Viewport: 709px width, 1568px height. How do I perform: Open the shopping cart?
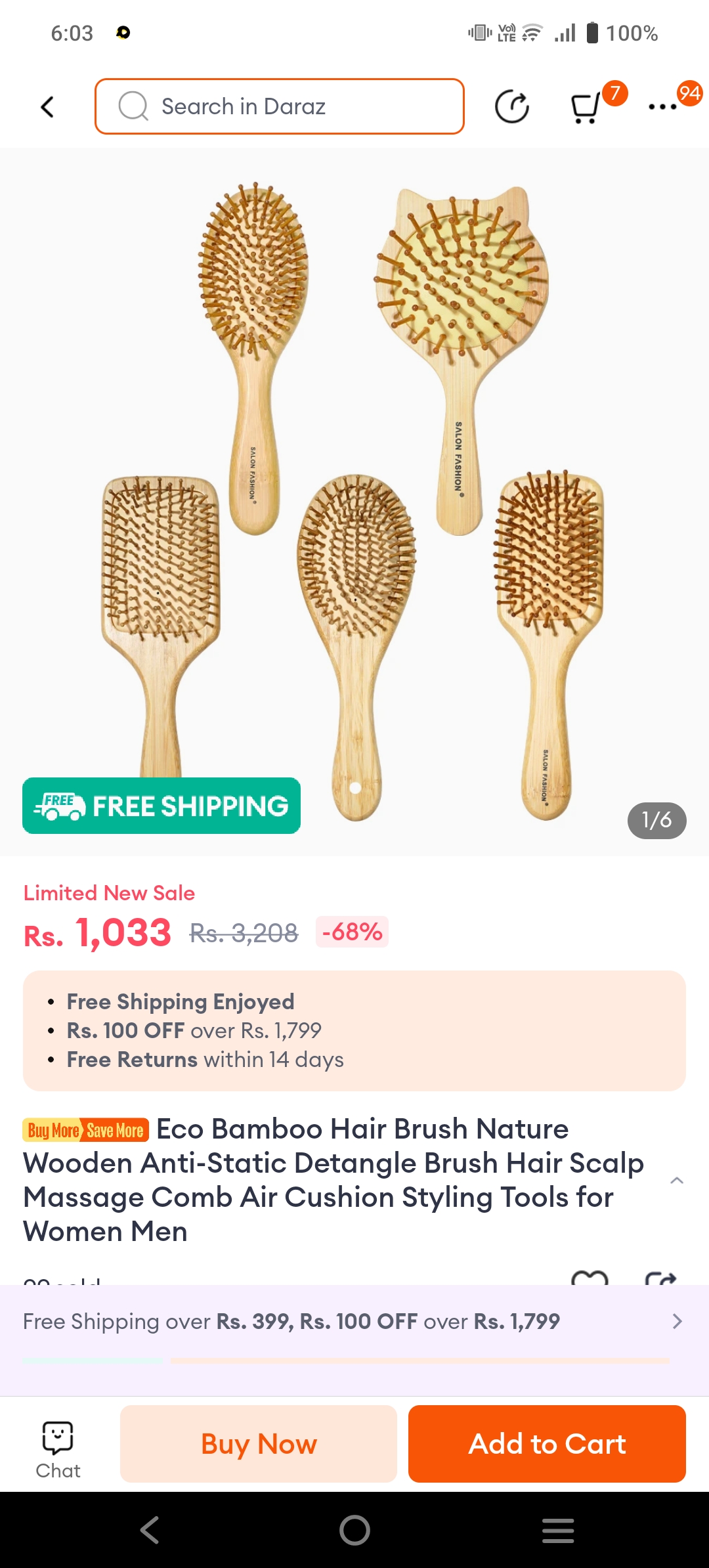586,107
